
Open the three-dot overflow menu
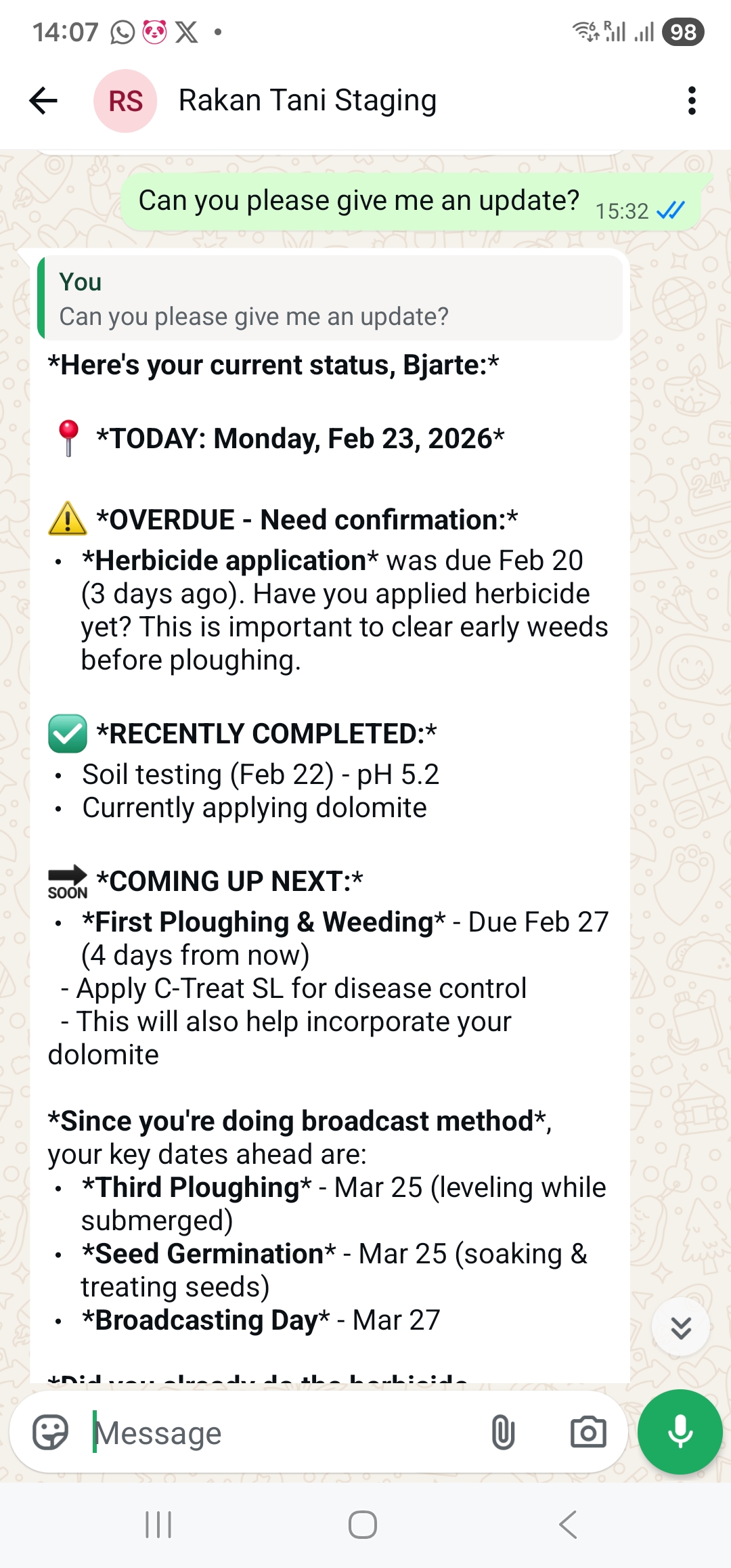pyautogui.click(x=691, y=101)
